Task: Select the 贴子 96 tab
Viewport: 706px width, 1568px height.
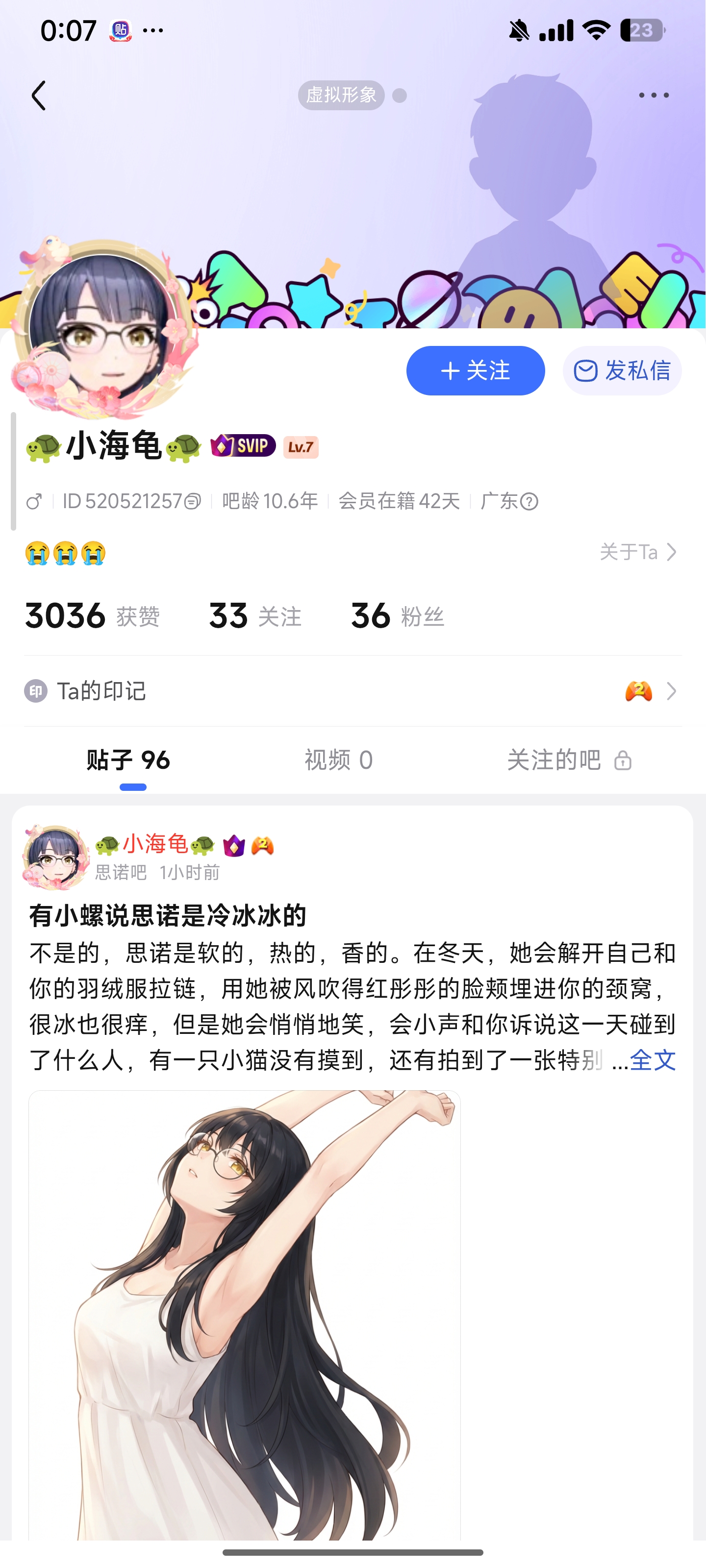Action: (x=128, y=759)
